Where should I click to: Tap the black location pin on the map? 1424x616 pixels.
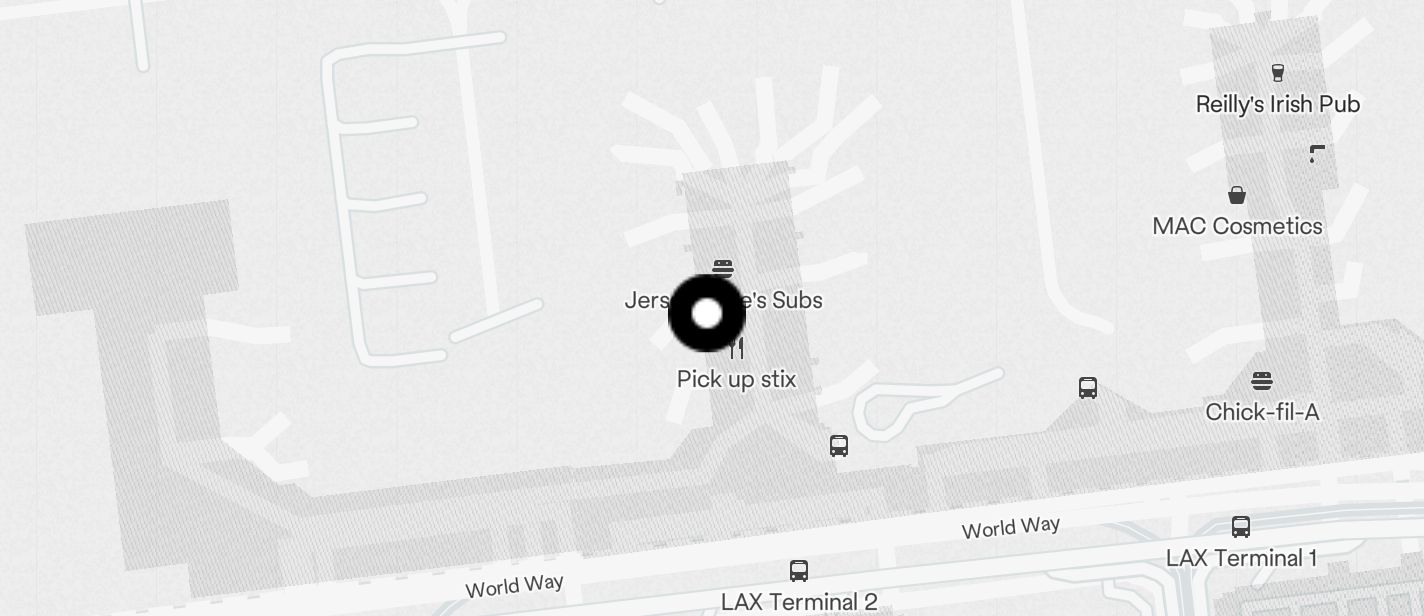[707, 313]
